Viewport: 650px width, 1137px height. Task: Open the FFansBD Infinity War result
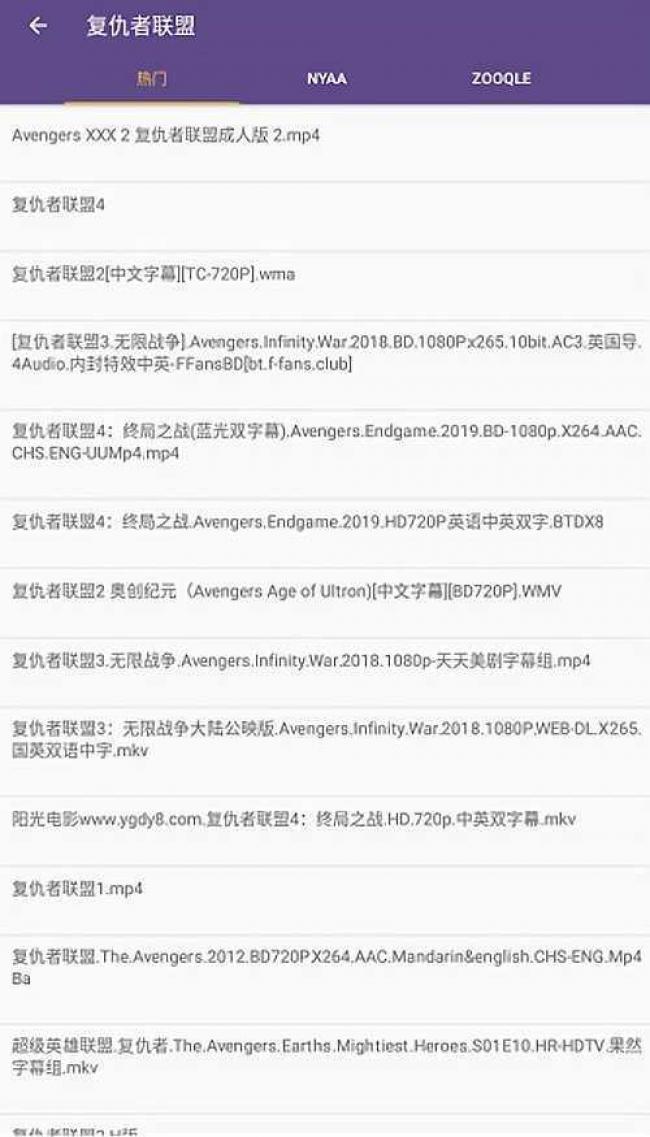(325, 353)
